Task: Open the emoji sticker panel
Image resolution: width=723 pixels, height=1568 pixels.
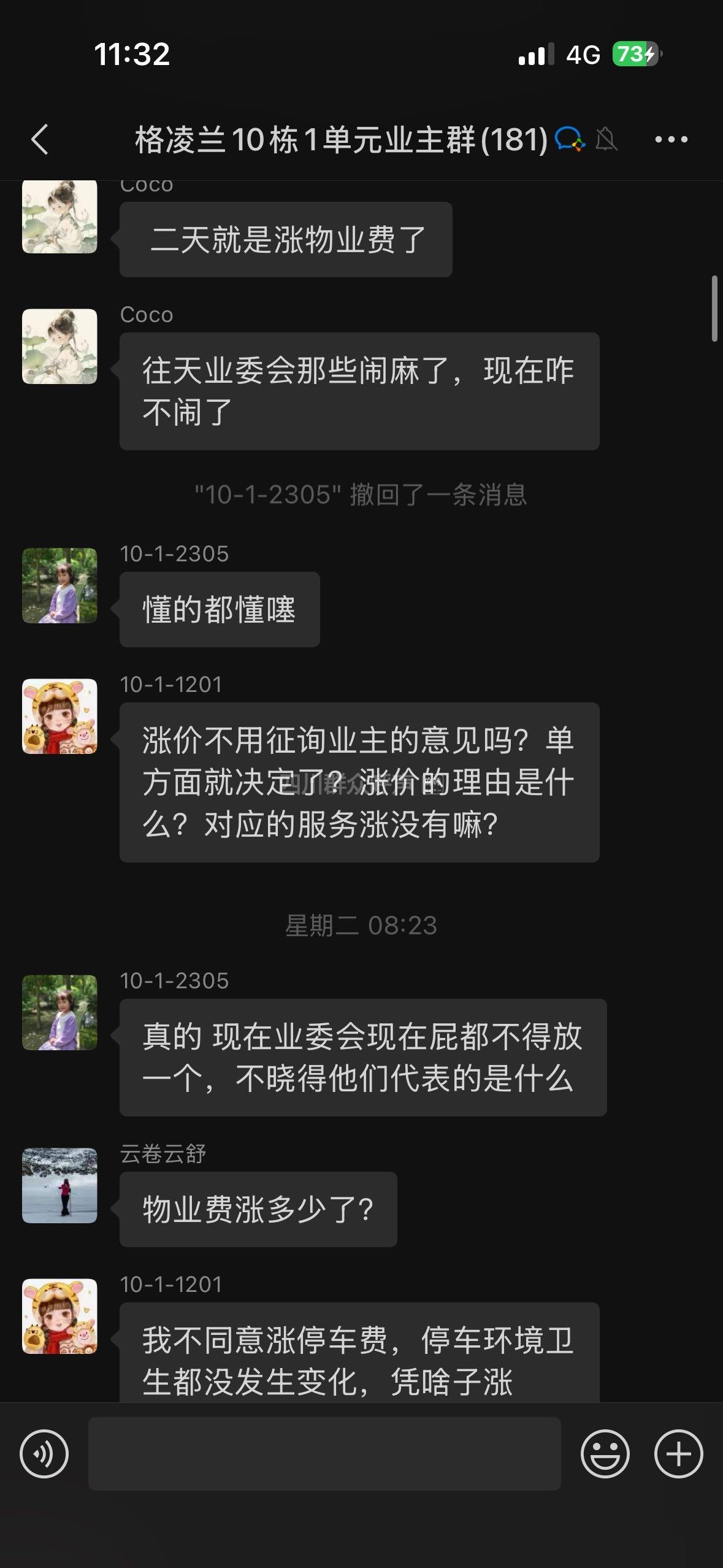Action: click(605, 1453)
